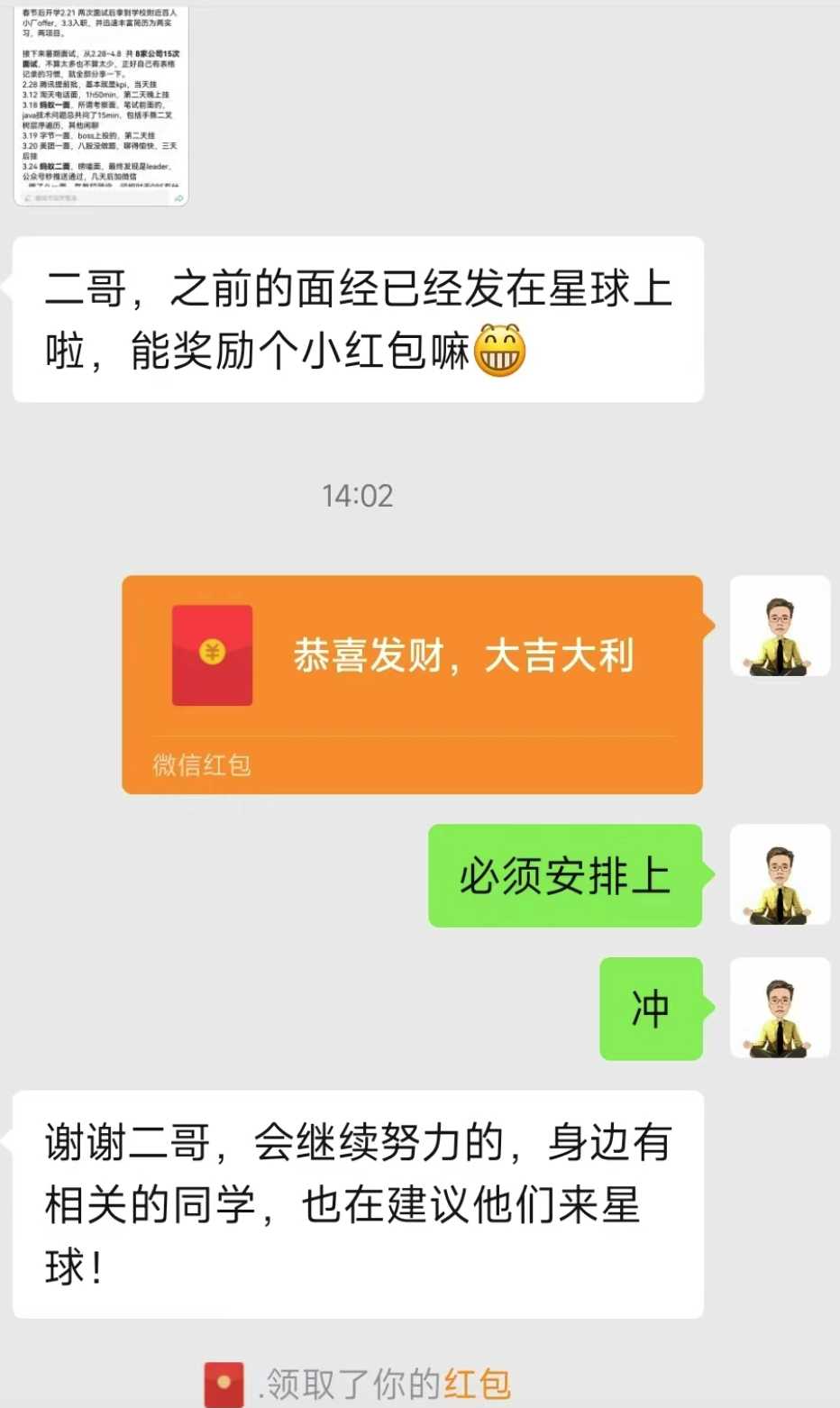Click the 14:02 timestamp
Screen dimensions: 840x1408
[x=360, y=494]
